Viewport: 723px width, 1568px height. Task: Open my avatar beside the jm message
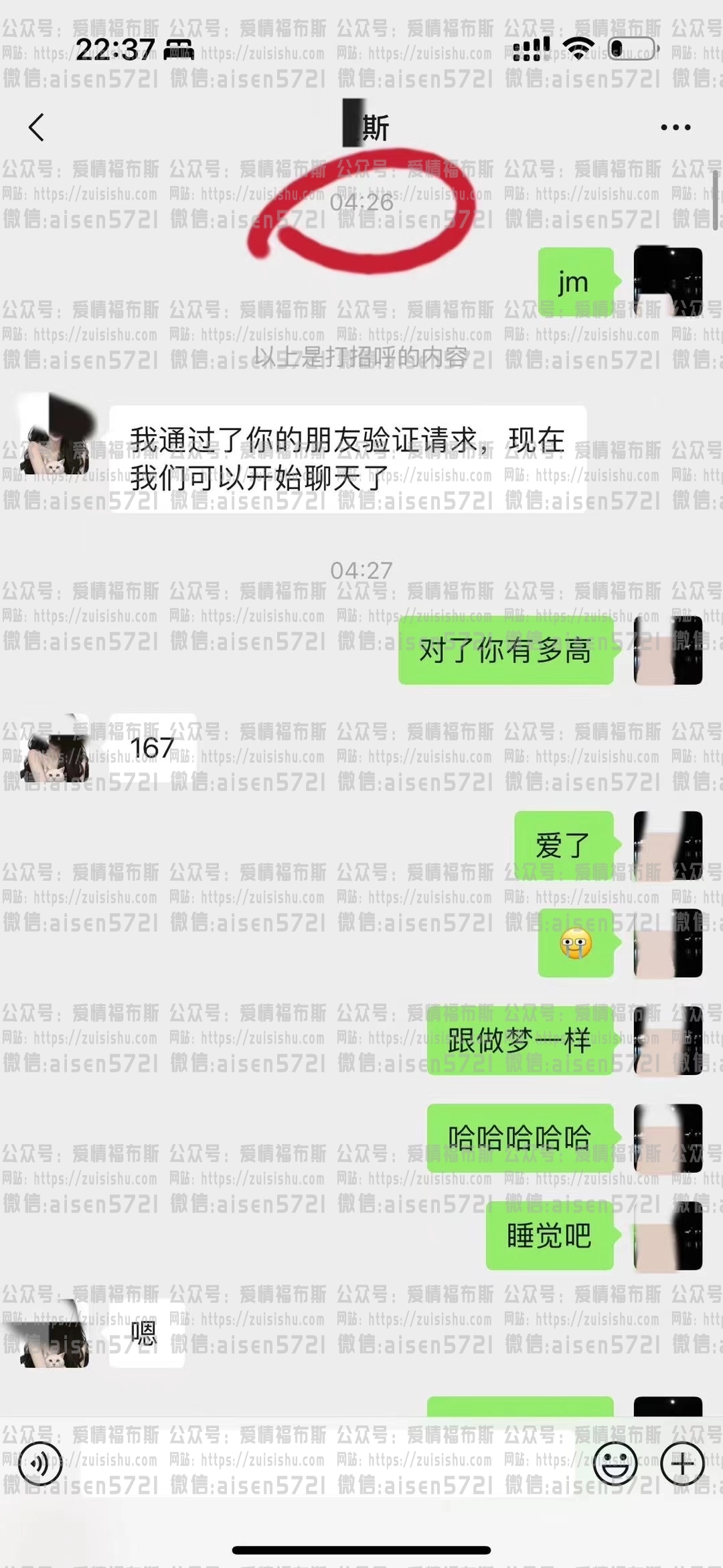coord(667,282)
